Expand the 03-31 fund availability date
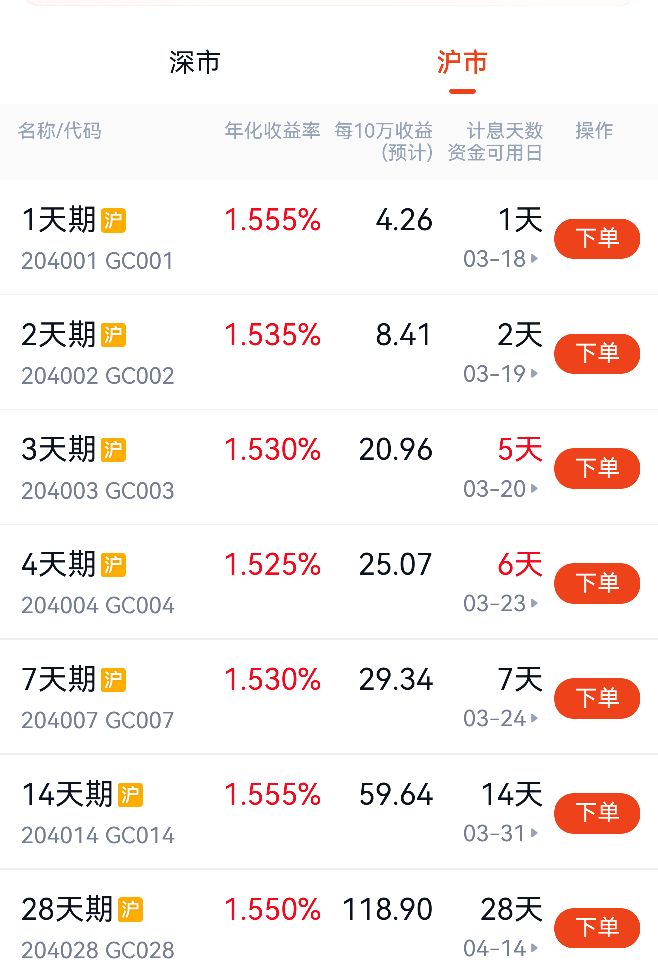658x971 pixels. (501, 833)
